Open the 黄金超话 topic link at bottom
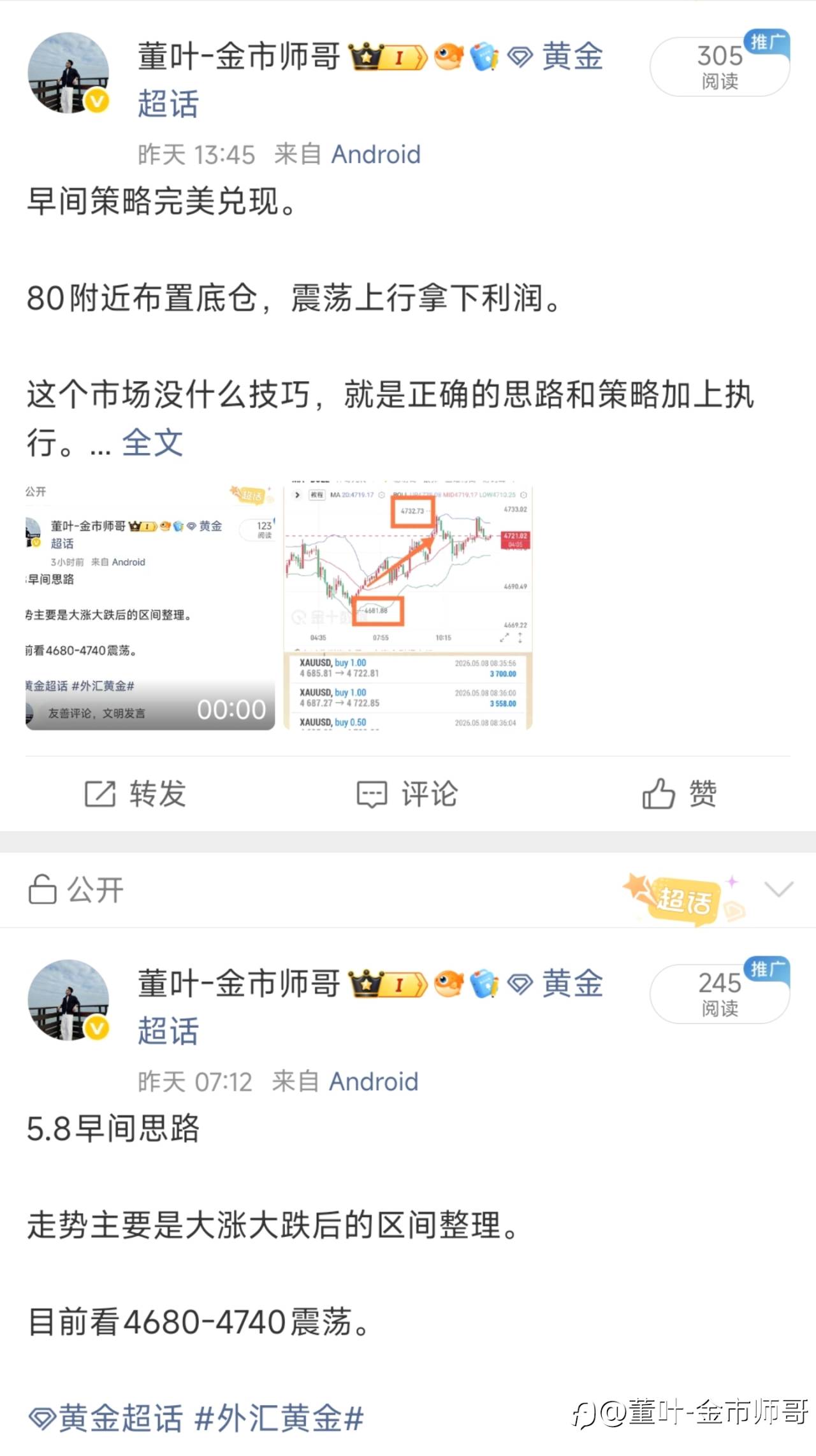Viewport: 816px width, 1456px height. click(x=106, y=1418)
